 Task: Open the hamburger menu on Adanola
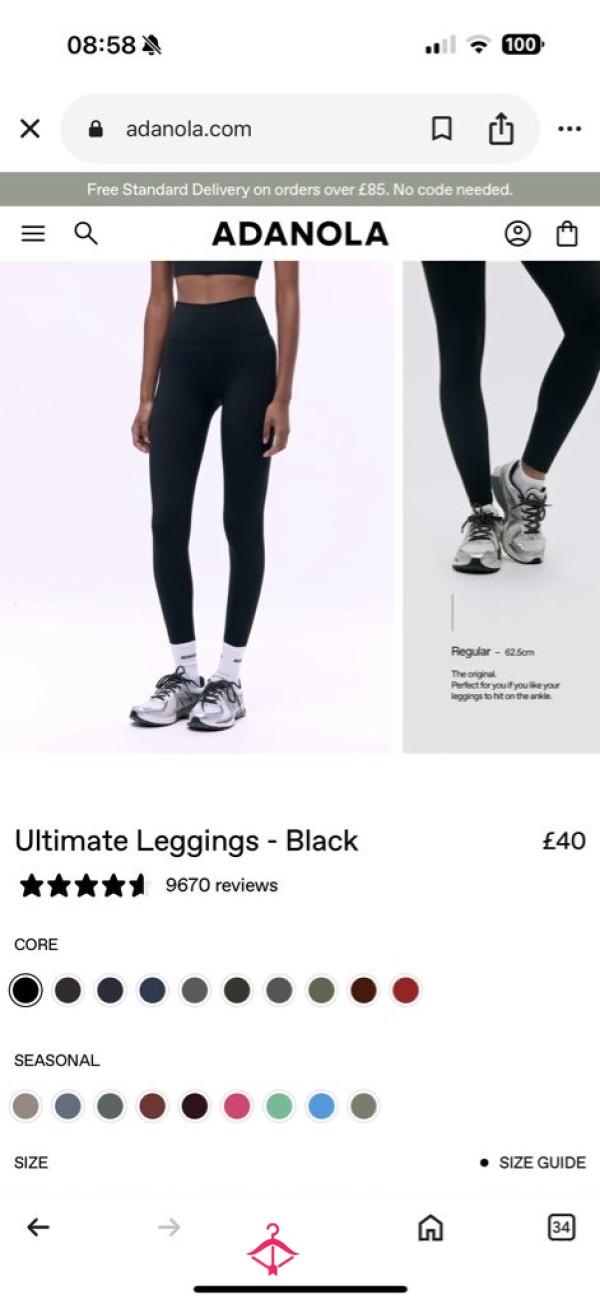pyautogui.click(x=33, y=234)
